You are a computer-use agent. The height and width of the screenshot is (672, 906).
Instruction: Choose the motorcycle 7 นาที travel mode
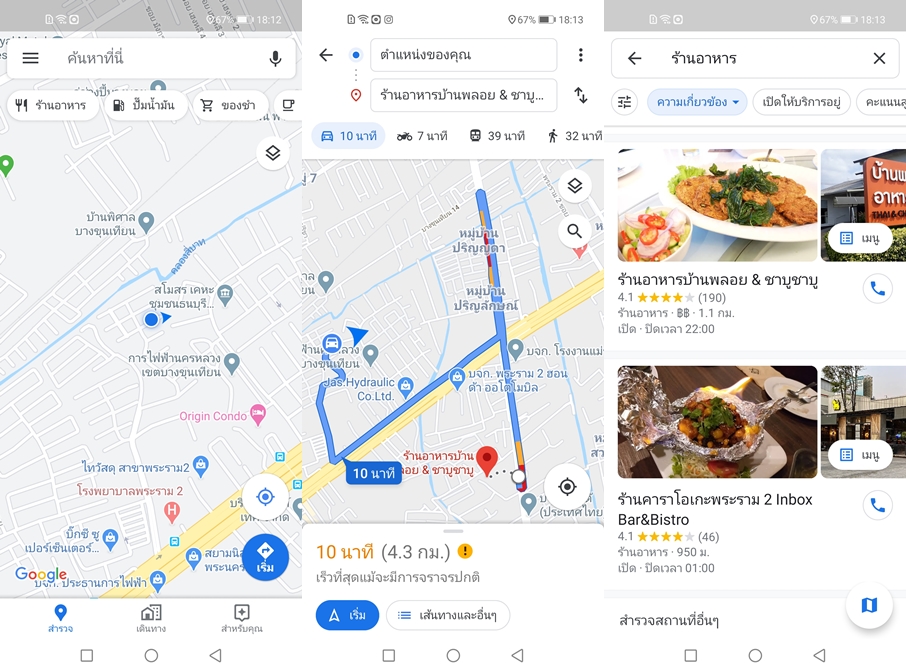422,136
